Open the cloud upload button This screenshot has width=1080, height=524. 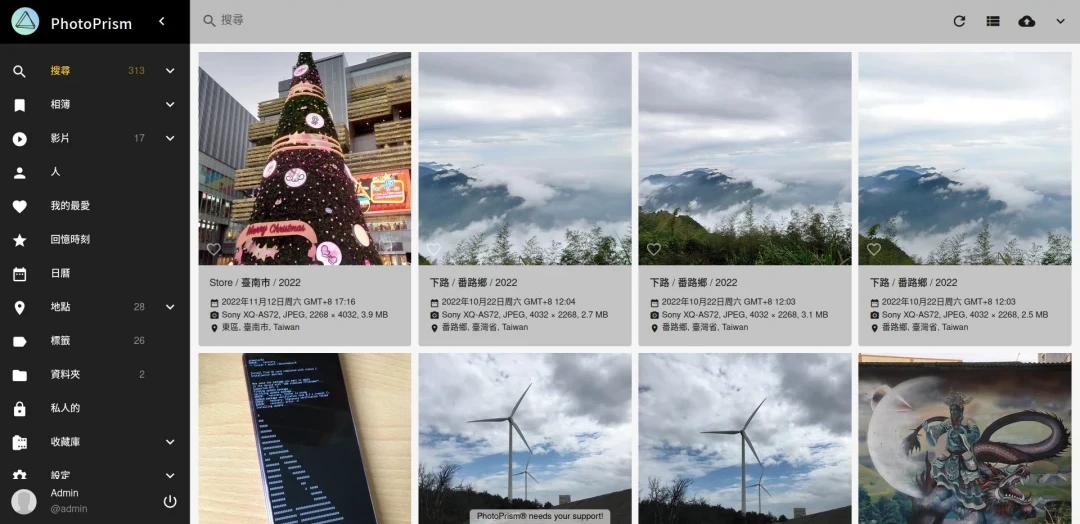(x=1027, y=21)
